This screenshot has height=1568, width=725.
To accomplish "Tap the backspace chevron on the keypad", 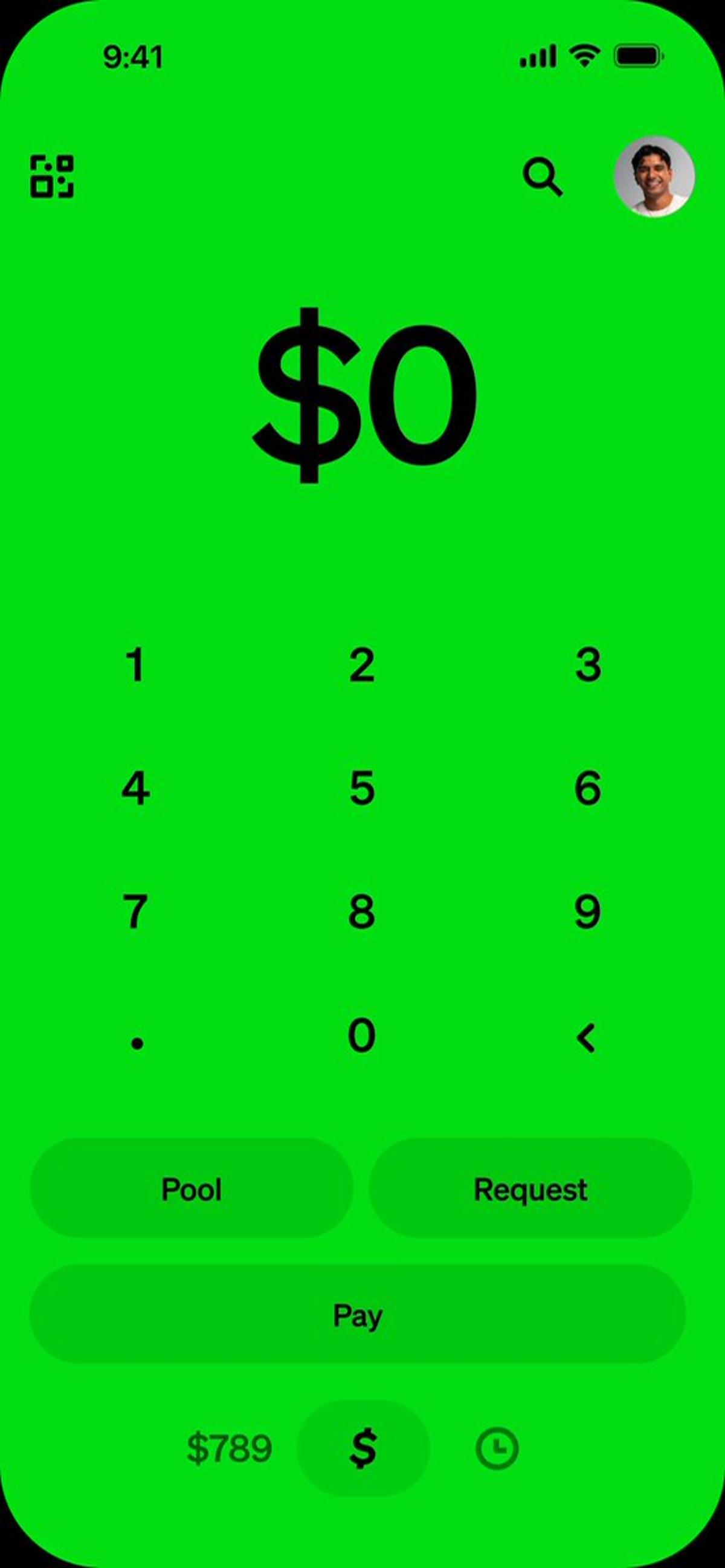I will [587, 1038].
